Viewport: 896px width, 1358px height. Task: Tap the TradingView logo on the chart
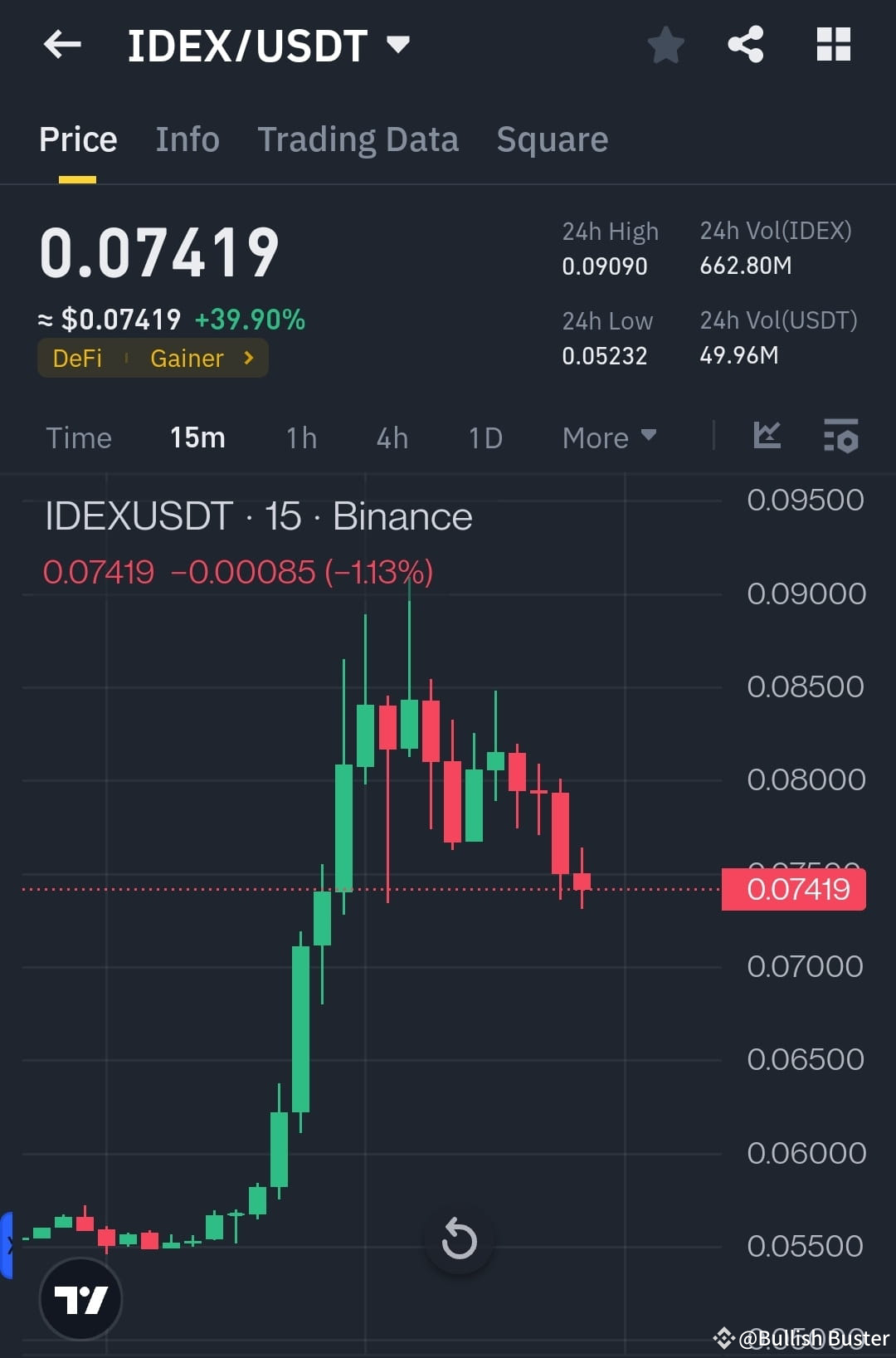(x=80, y=1299)
